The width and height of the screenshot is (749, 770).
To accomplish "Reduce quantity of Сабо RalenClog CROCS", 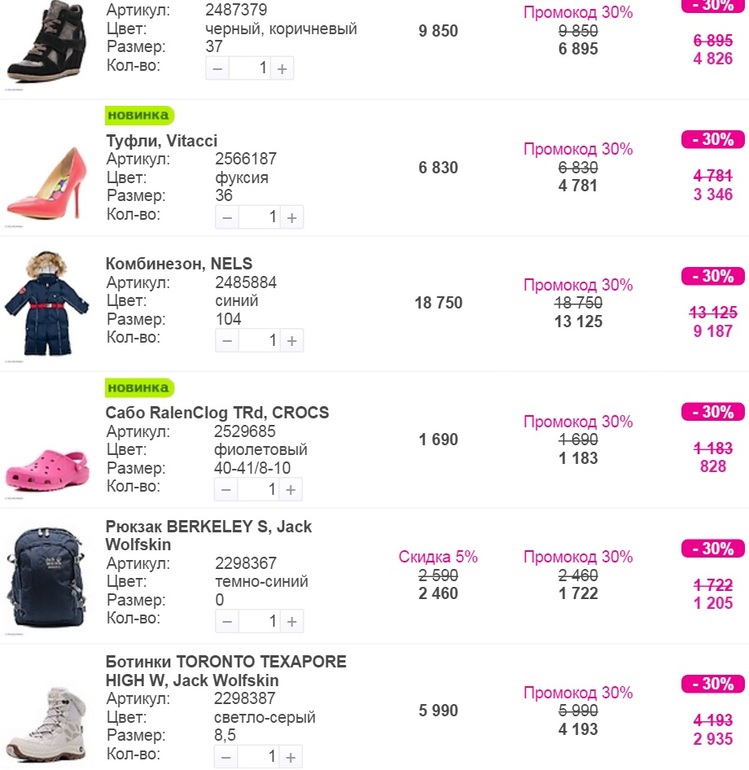I will click(226, 489).
